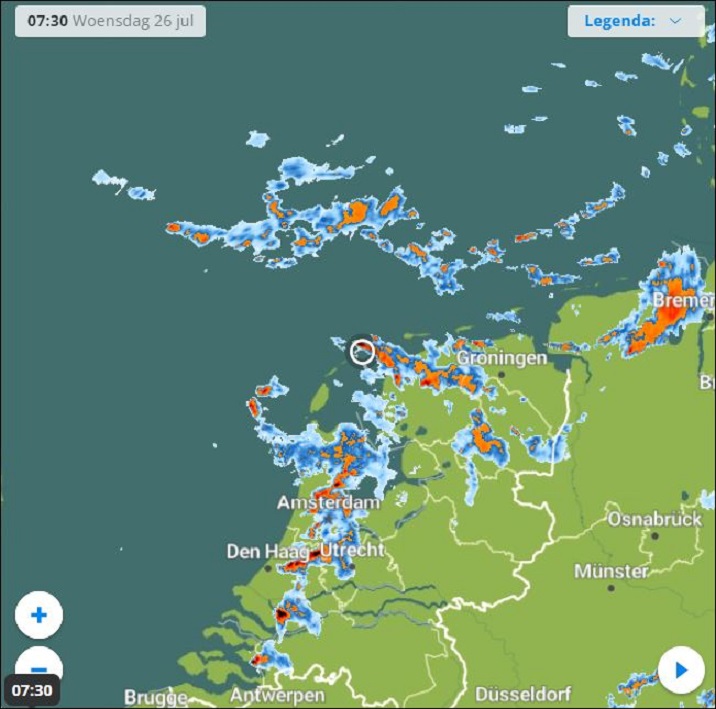
Task: Expand the Legenda dropdown
Action: tap(635, 21)
